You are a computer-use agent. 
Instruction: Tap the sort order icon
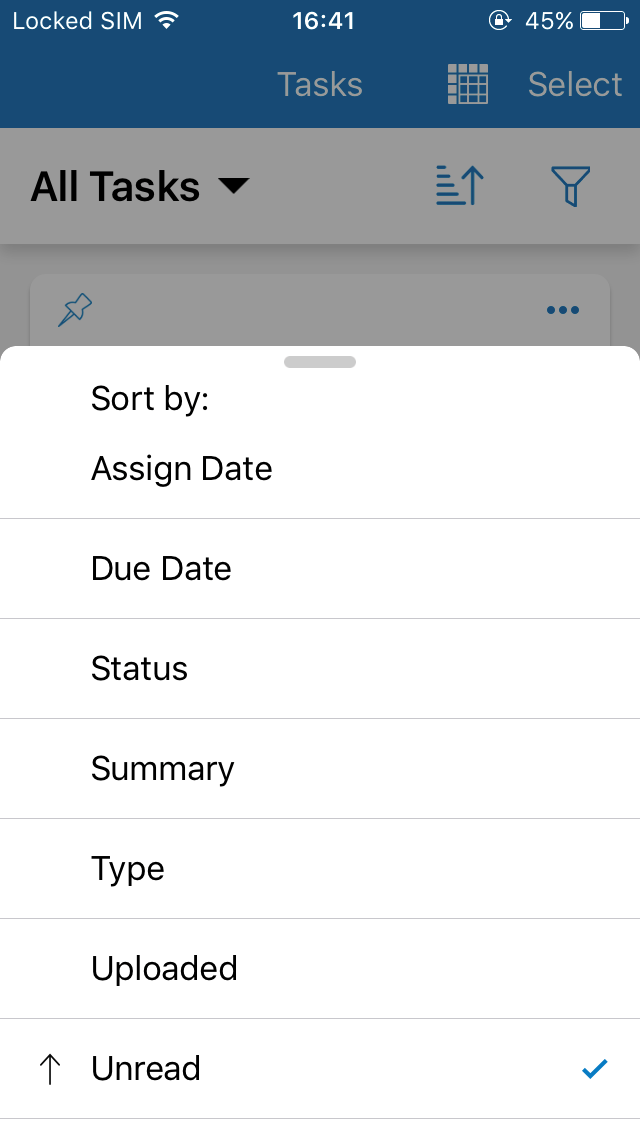[x=460, y=187]
